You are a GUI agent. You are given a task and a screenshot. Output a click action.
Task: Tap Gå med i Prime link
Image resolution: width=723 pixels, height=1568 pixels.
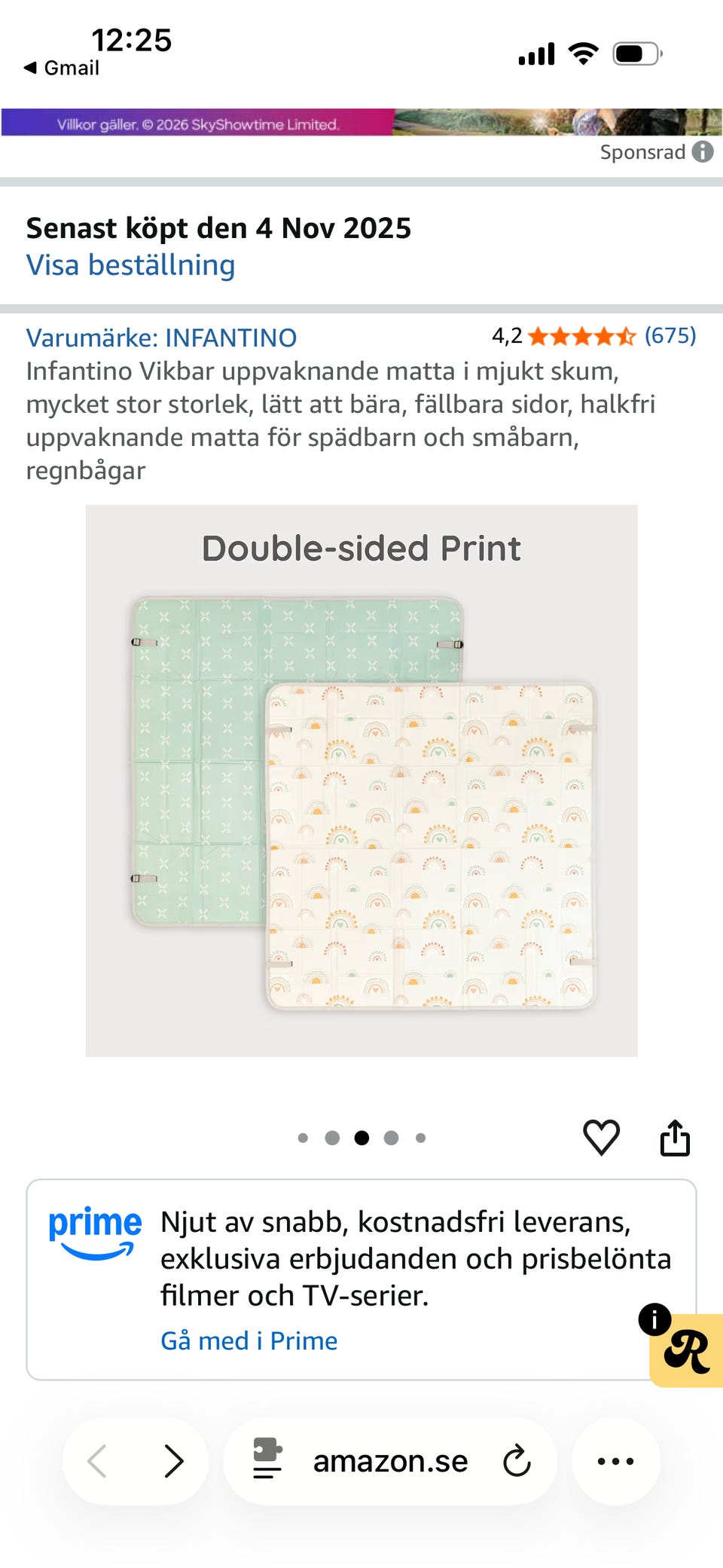click(x=249, y=1340)
